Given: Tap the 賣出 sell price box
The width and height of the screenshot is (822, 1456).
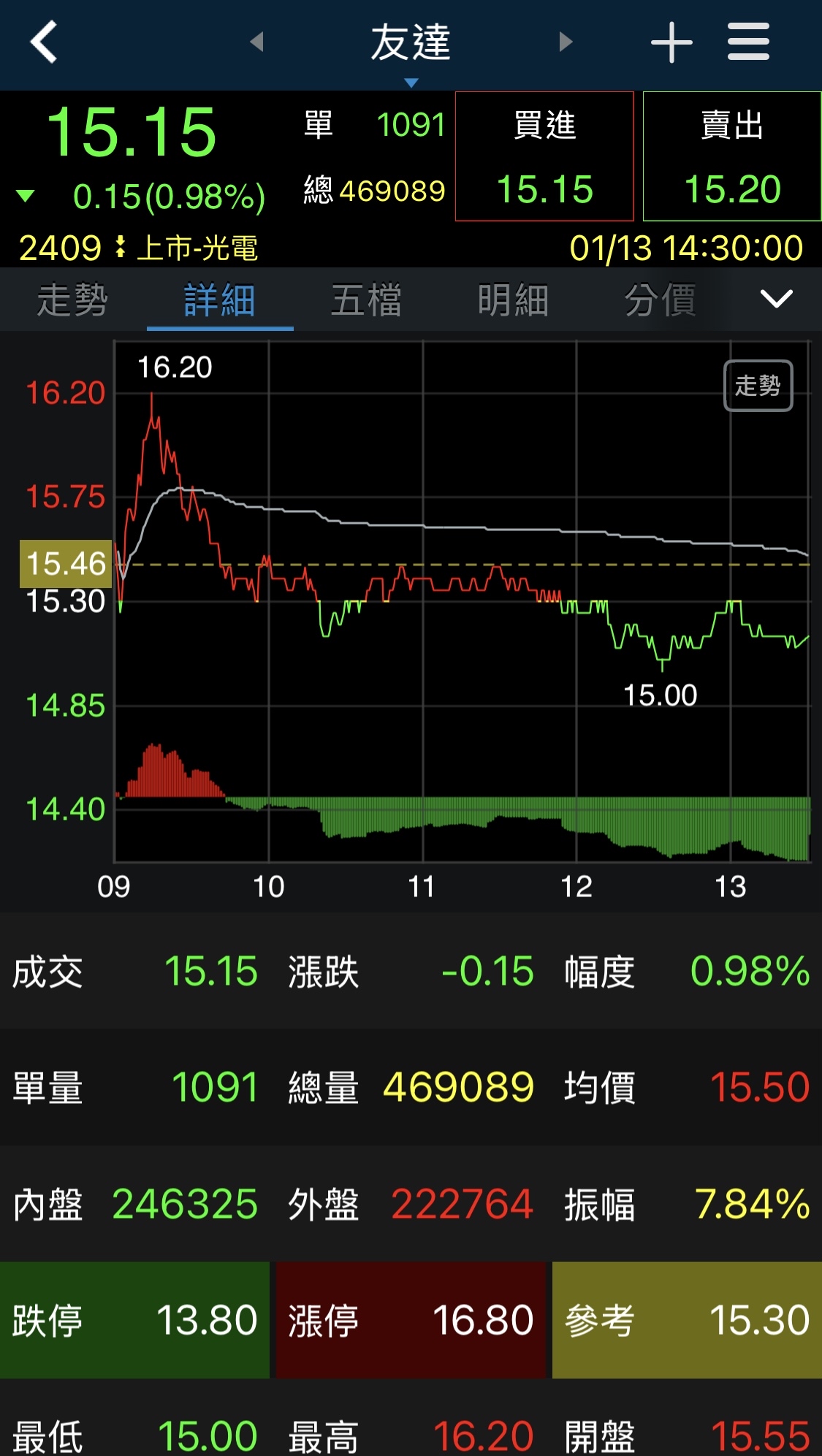Looking at the screenshot, I should tap(732, 156).
